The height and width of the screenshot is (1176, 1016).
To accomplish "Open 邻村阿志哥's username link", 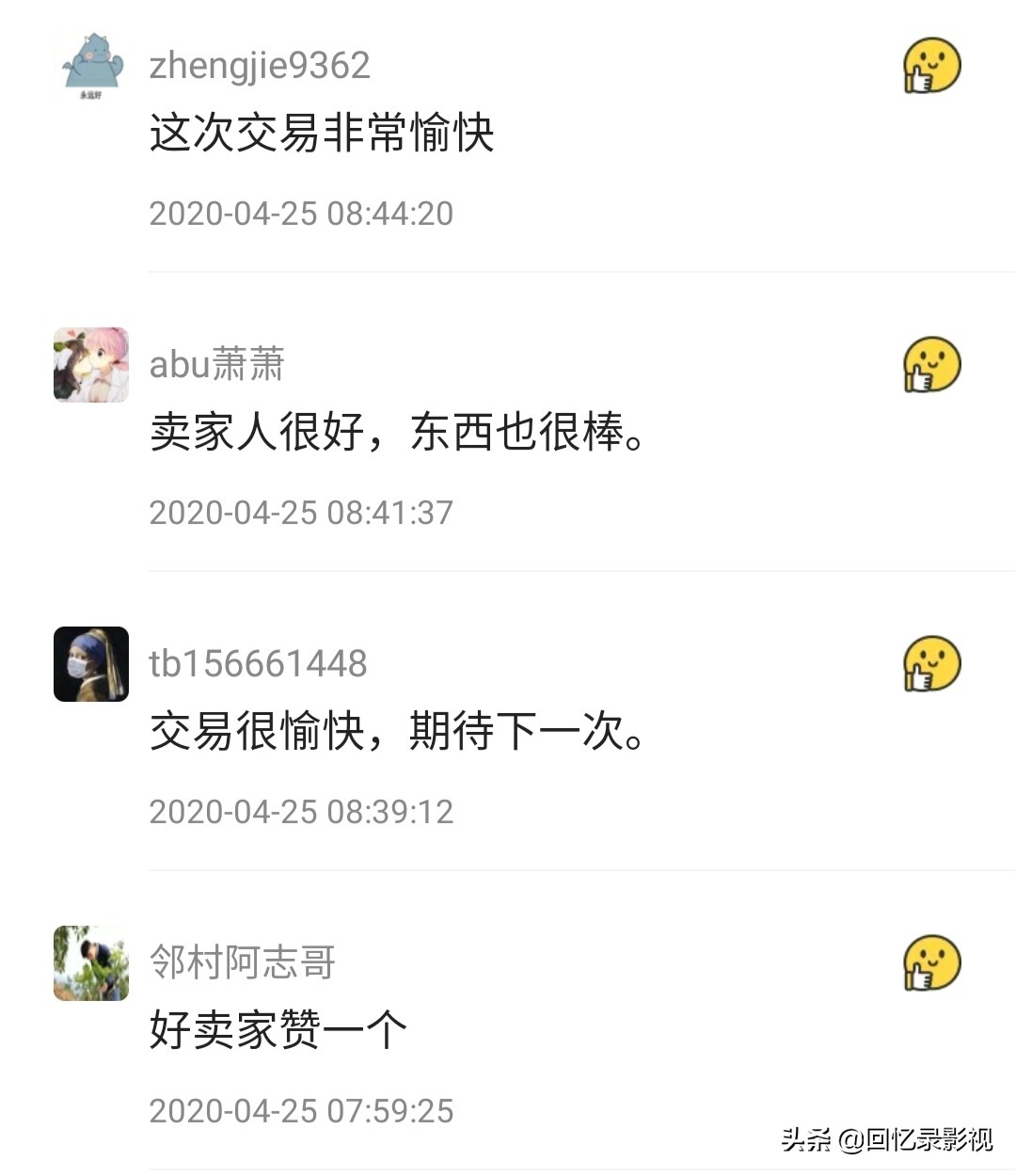I will 243,961.
